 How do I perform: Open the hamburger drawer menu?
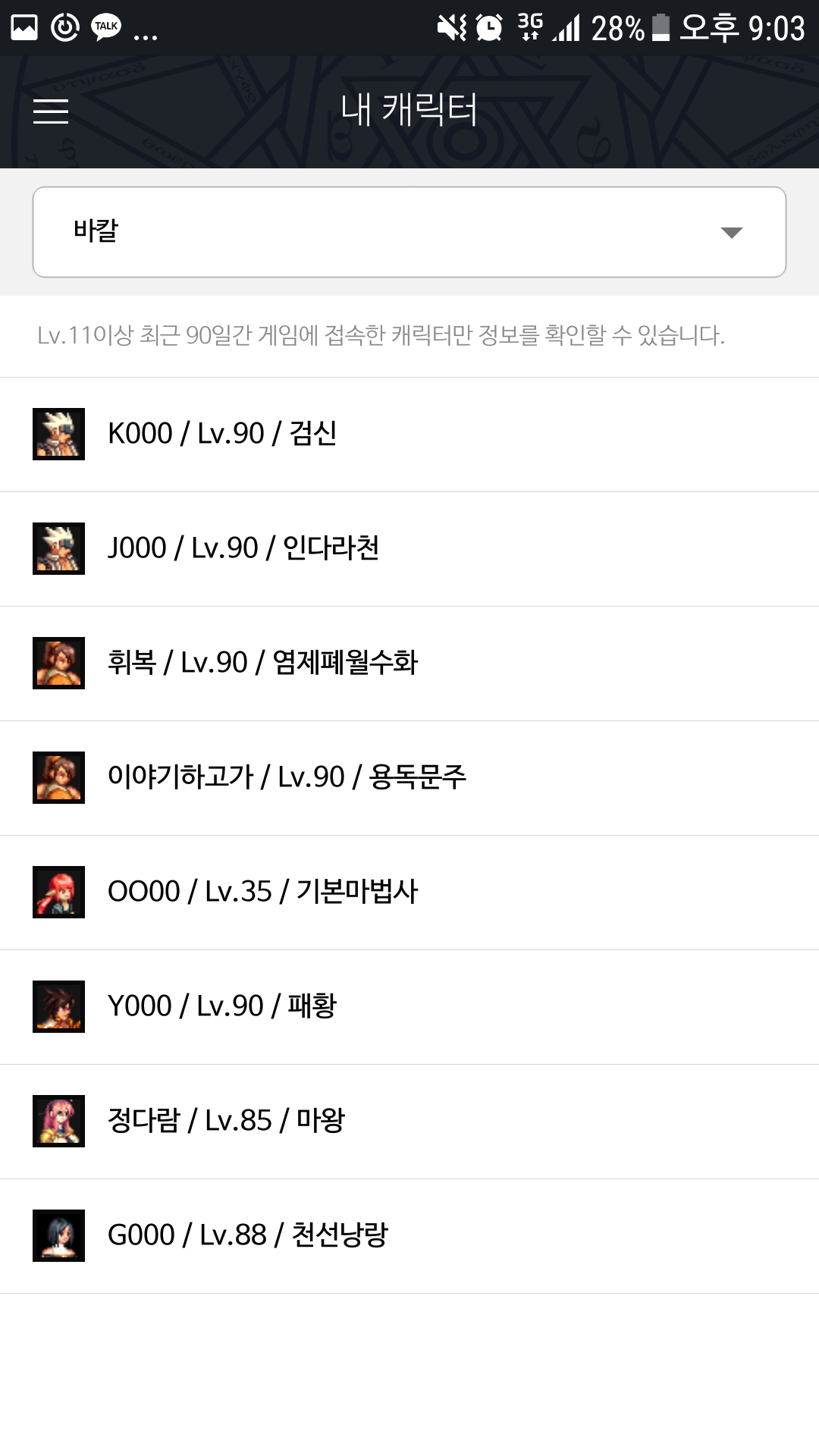(51, 111)
